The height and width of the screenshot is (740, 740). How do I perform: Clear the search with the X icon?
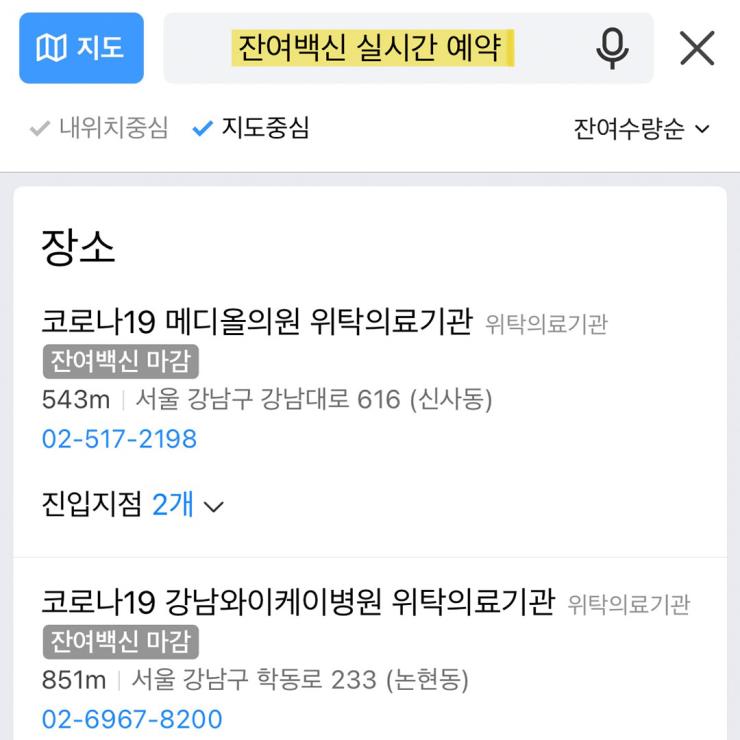697,48
